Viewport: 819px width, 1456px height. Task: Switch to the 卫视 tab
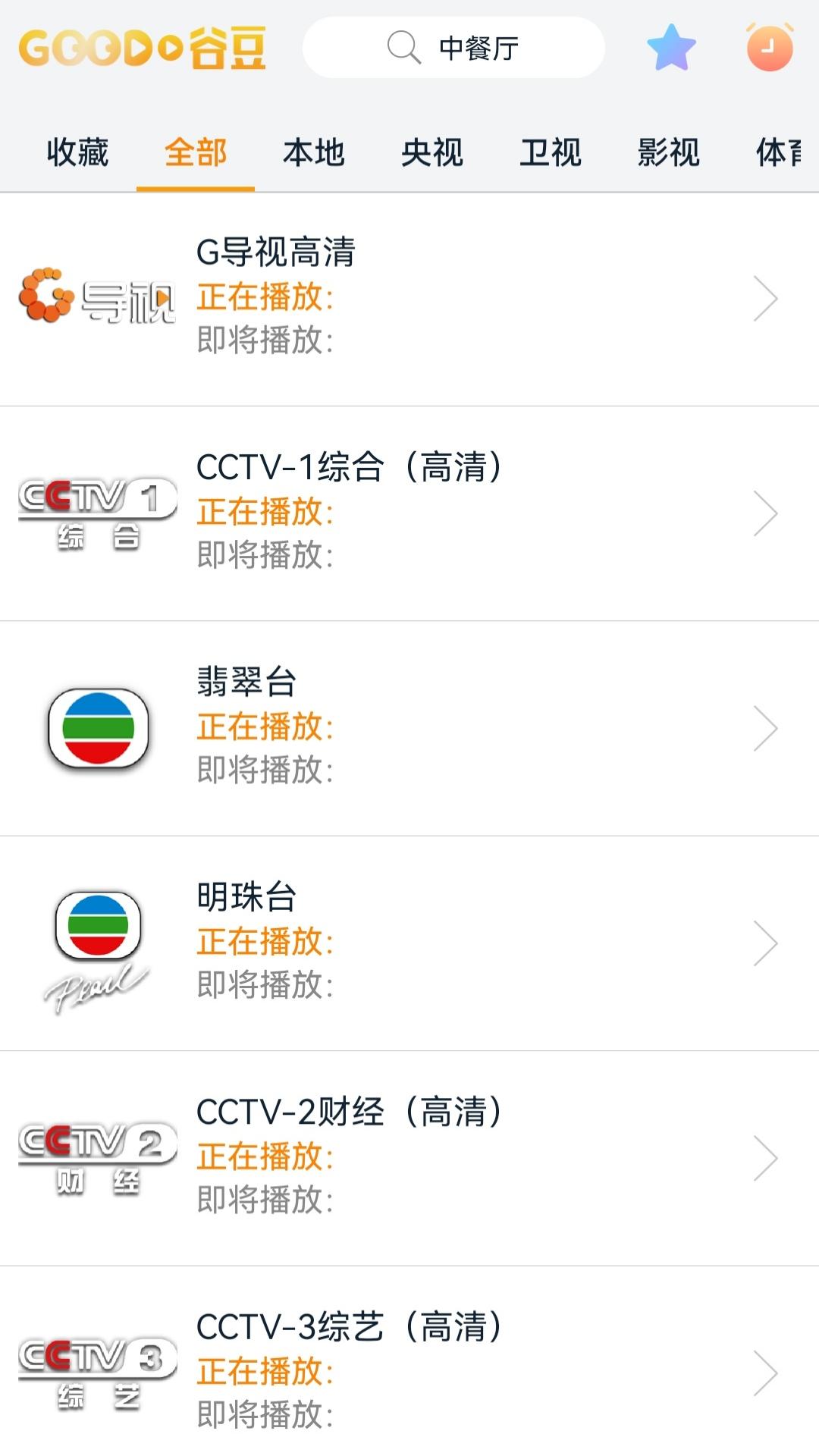[x=551, y=152]
